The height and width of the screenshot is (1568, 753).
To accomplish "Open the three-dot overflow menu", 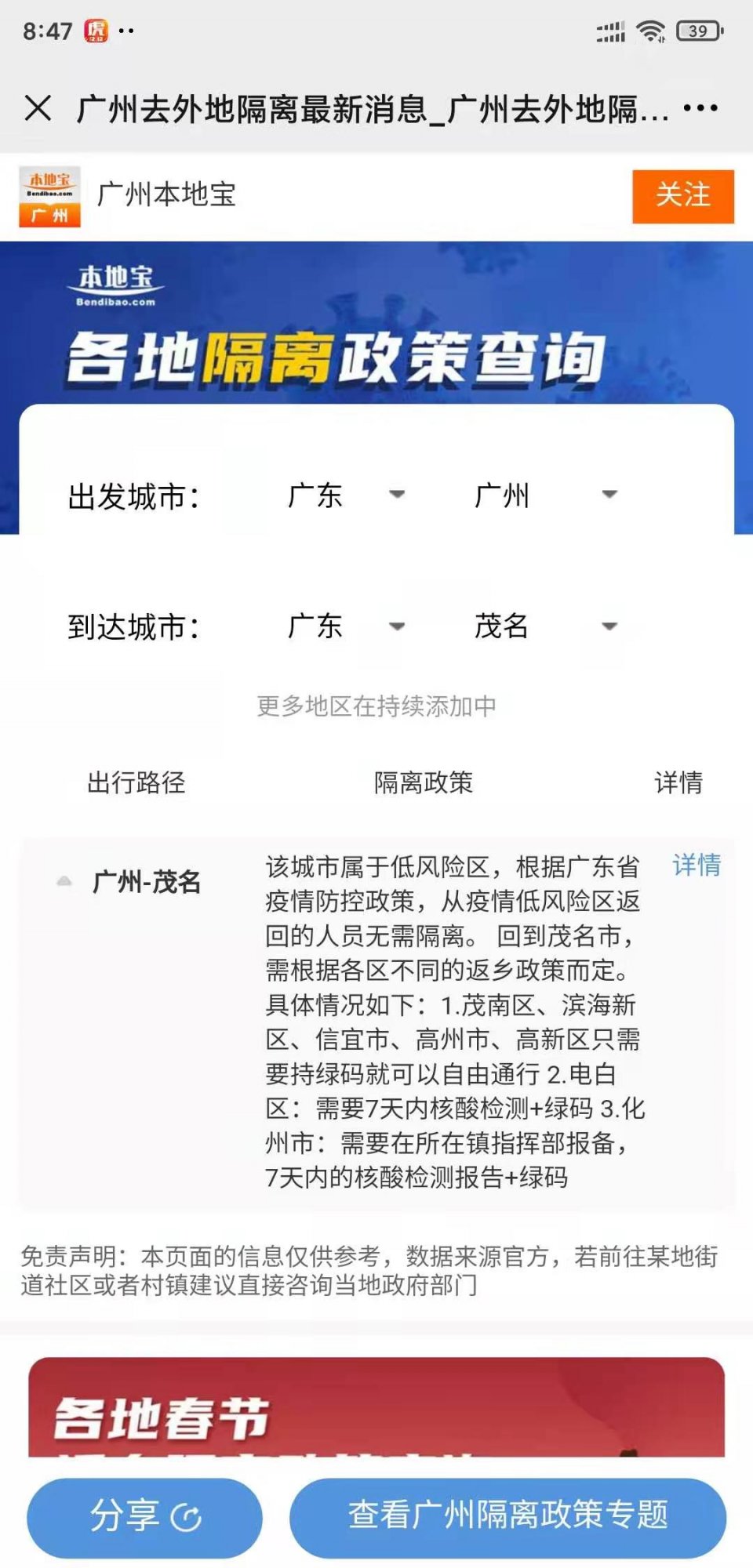I will tap(700, 108).
